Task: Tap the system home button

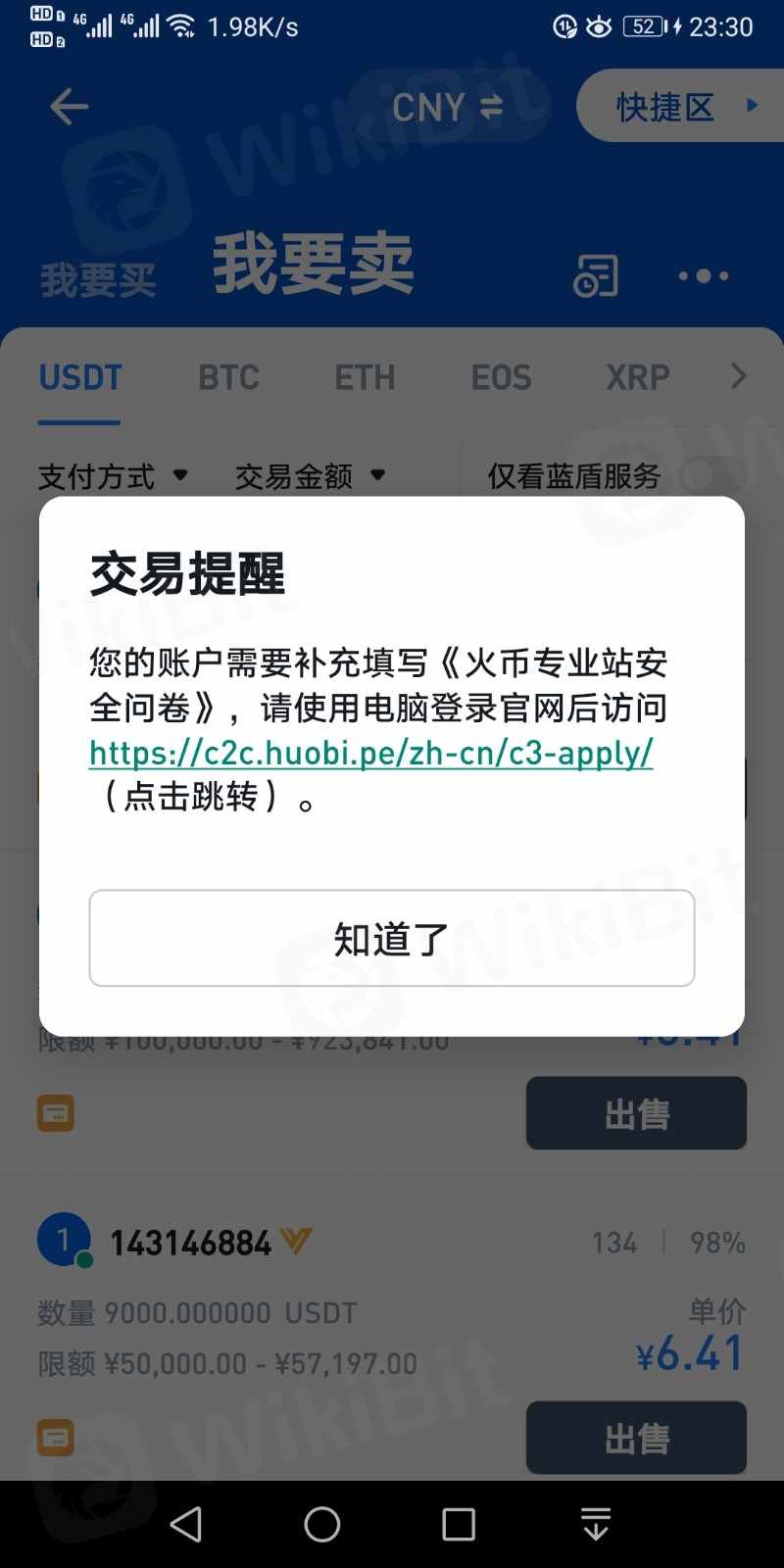Action: tap(321, 1524)
